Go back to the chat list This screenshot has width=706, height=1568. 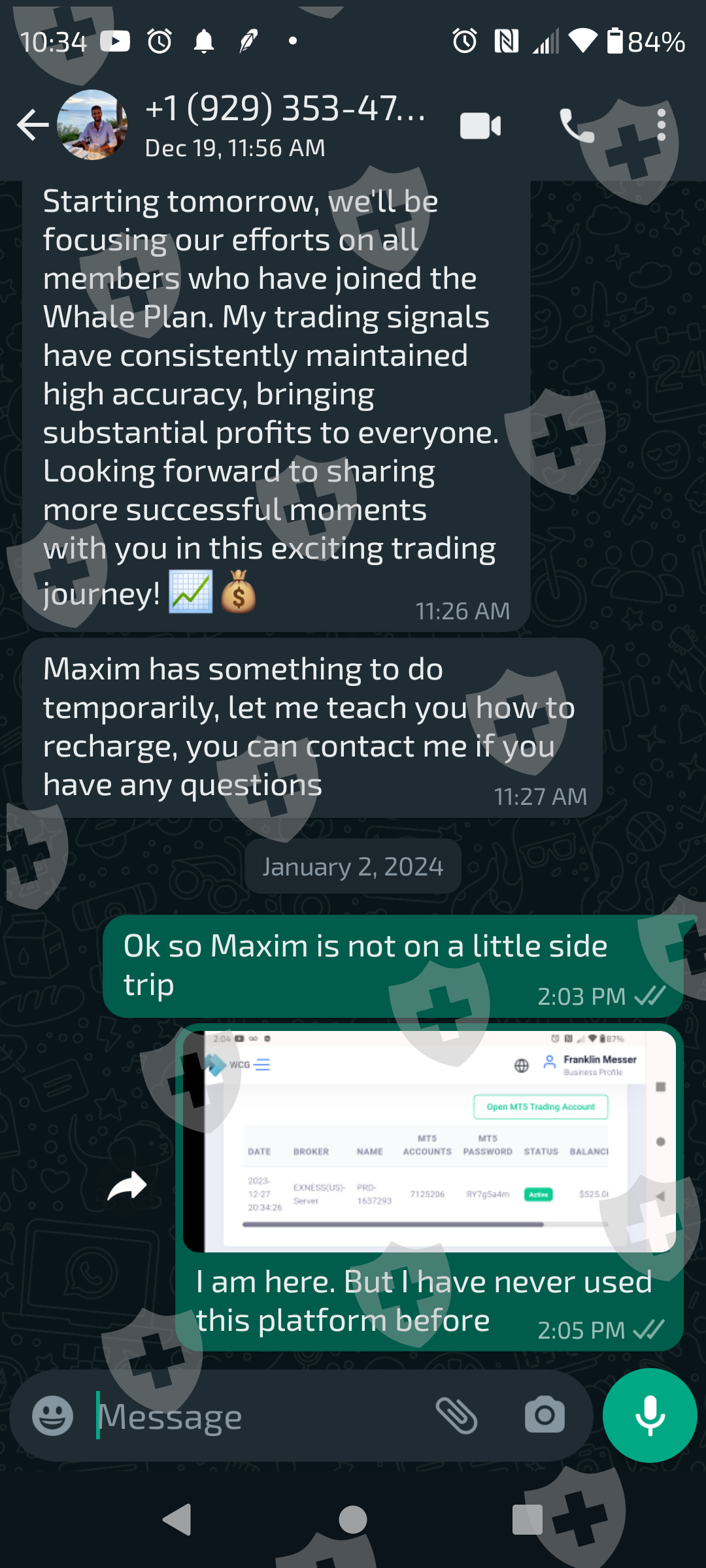tap(33, 125)
